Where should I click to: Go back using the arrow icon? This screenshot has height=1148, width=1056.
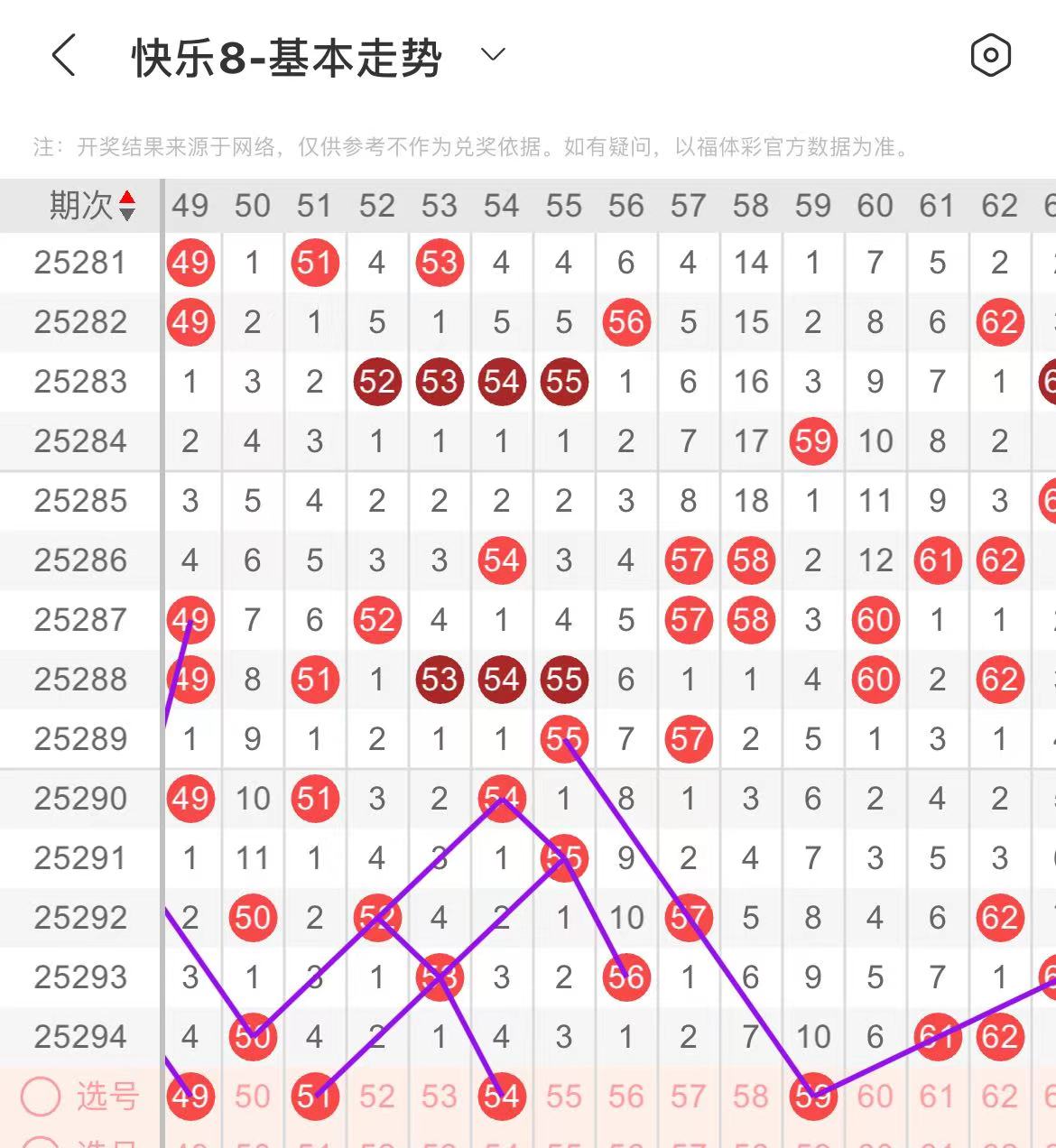tap(63, 56)
